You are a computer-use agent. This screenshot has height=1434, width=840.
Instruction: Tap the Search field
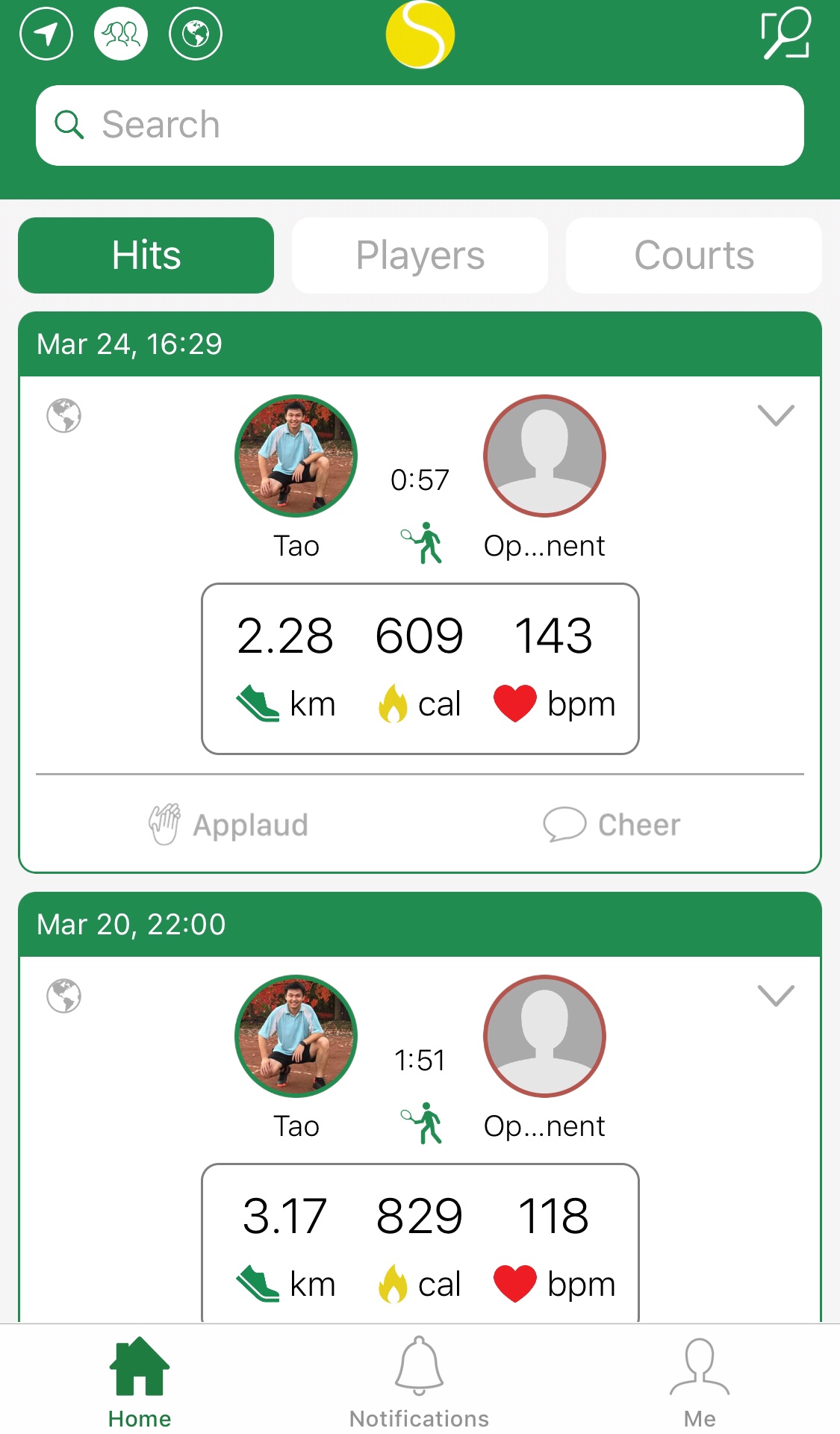(420, 125)
